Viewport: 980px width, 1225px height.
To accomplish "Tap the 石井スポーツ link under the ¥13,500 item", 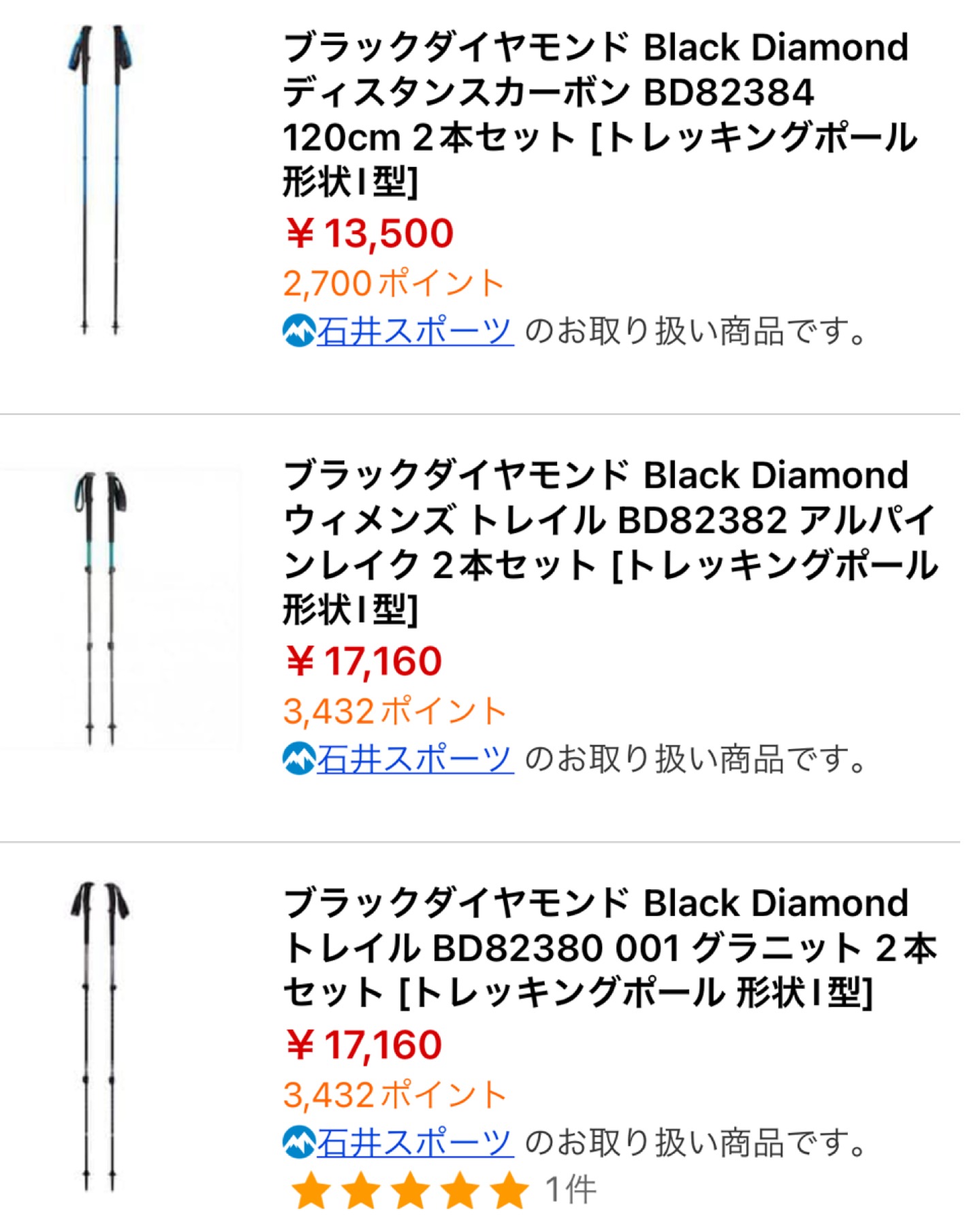I will coord(414,332).
